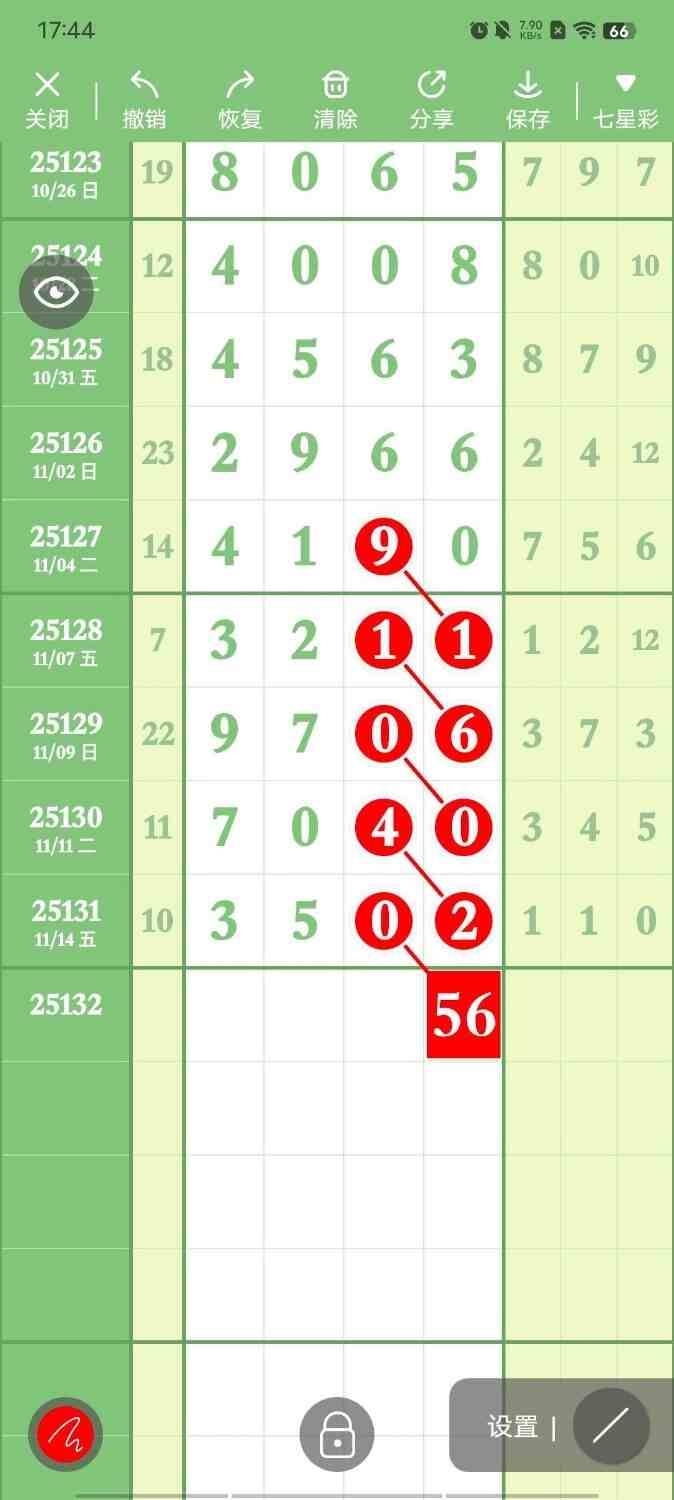Open the 七星彩 lottery dropdown
Screen dimensions: 674x1500
click(626, 100)
